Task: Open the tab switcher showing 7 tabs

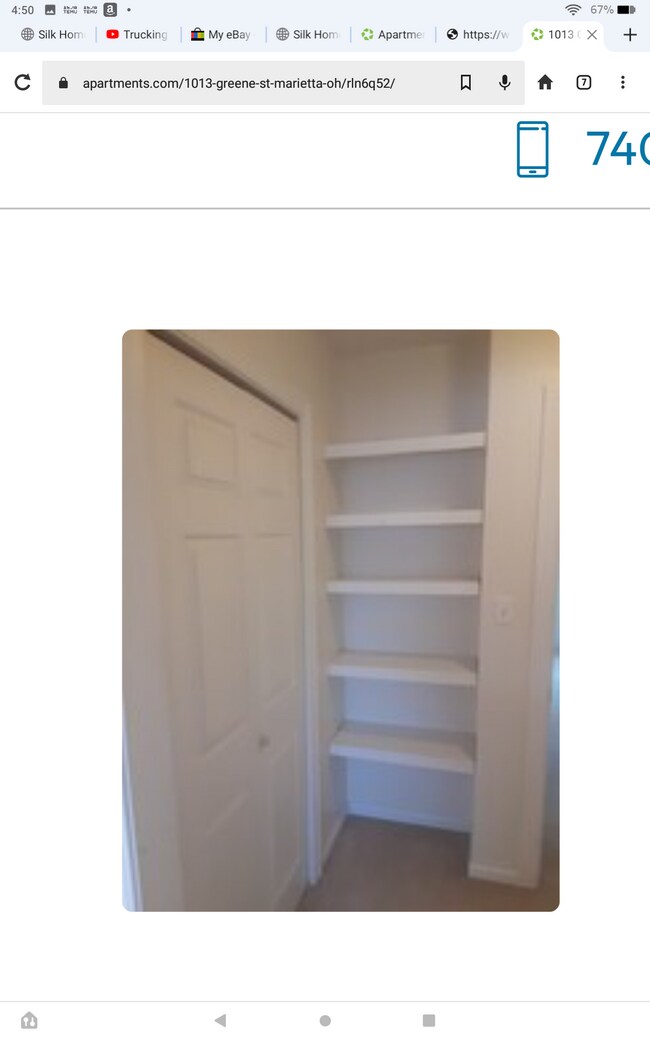Action: pyautogui.click(x=584, y=83)
